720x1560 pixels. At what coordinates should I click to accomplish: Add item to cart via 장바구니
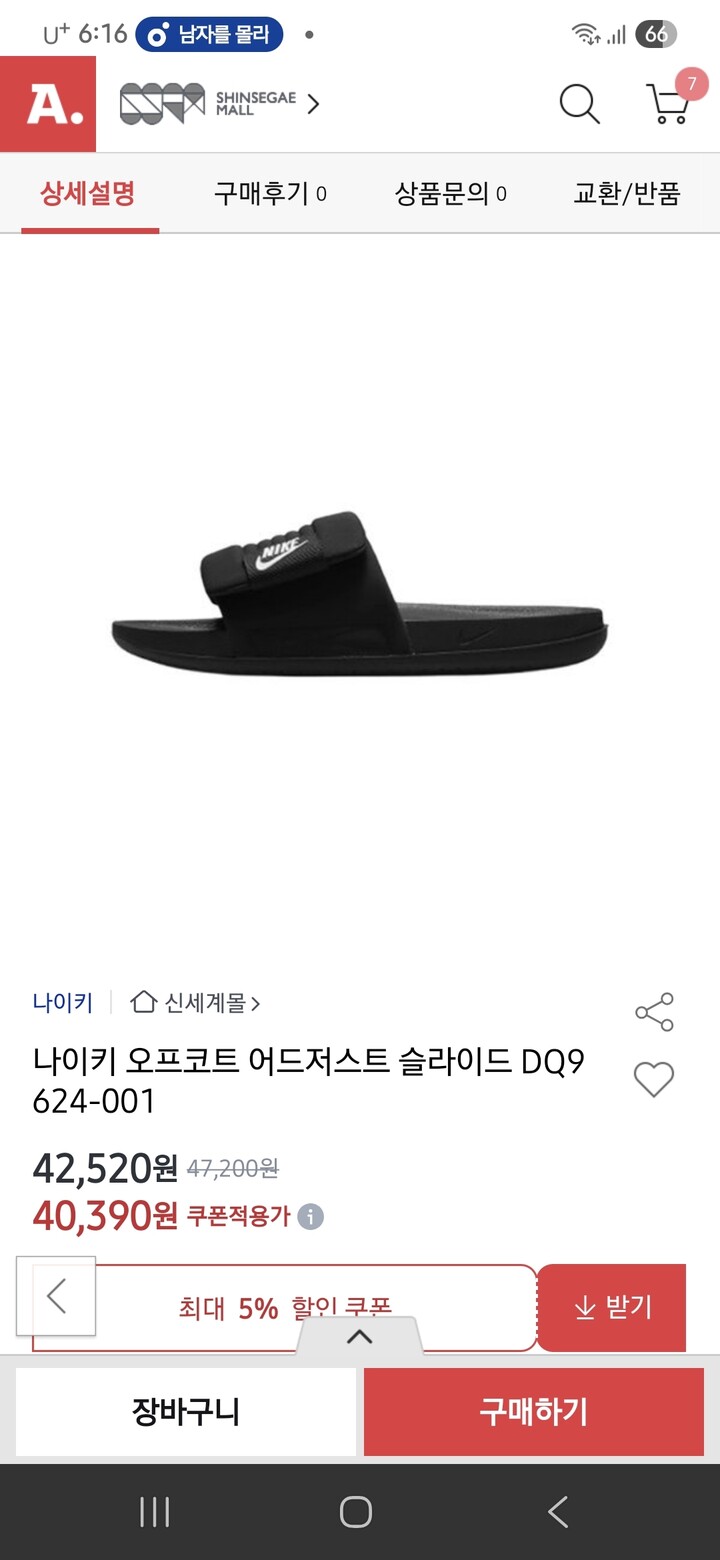(x=184, y=1411)
